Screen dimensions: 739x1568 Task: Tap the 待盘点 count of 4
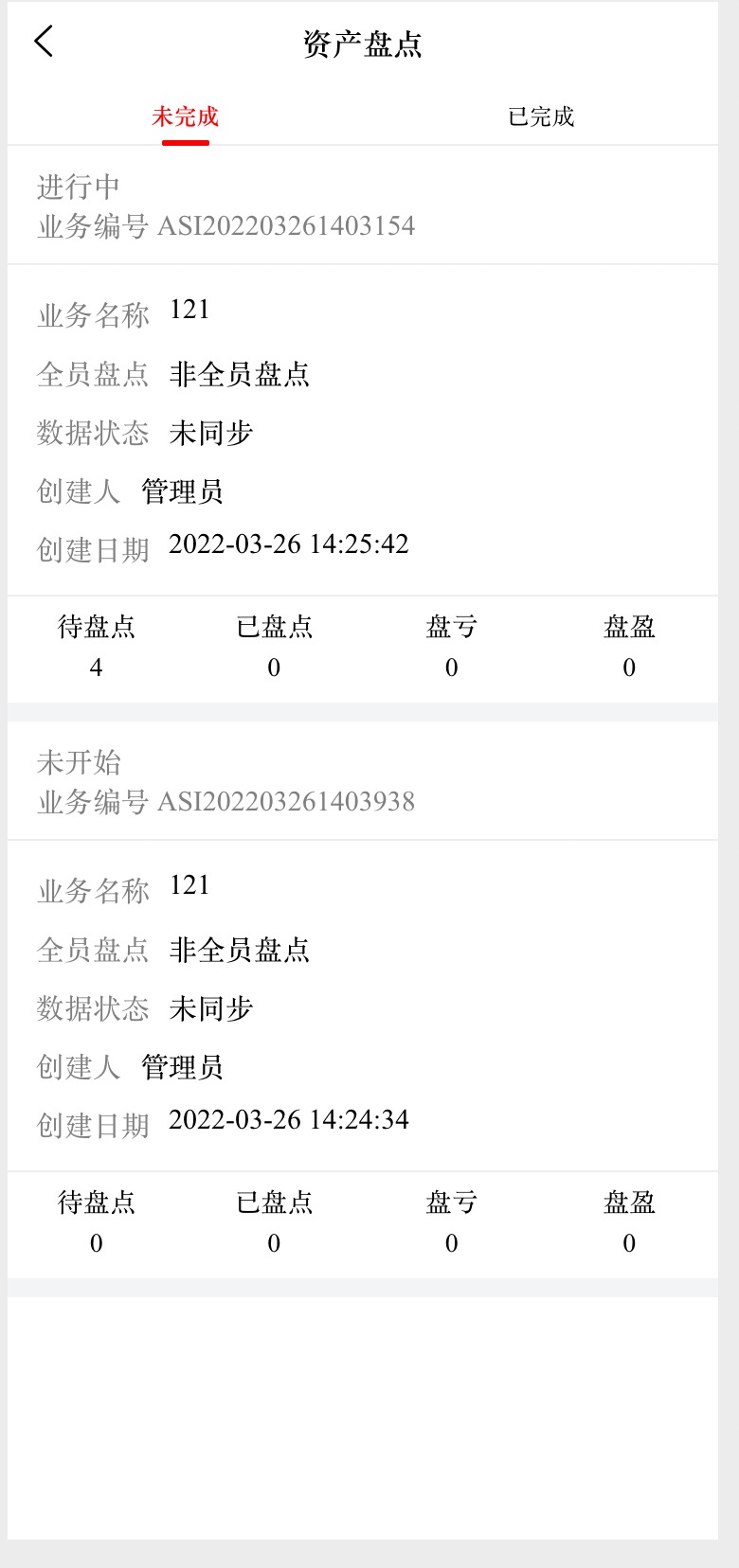tap(95, 667)
